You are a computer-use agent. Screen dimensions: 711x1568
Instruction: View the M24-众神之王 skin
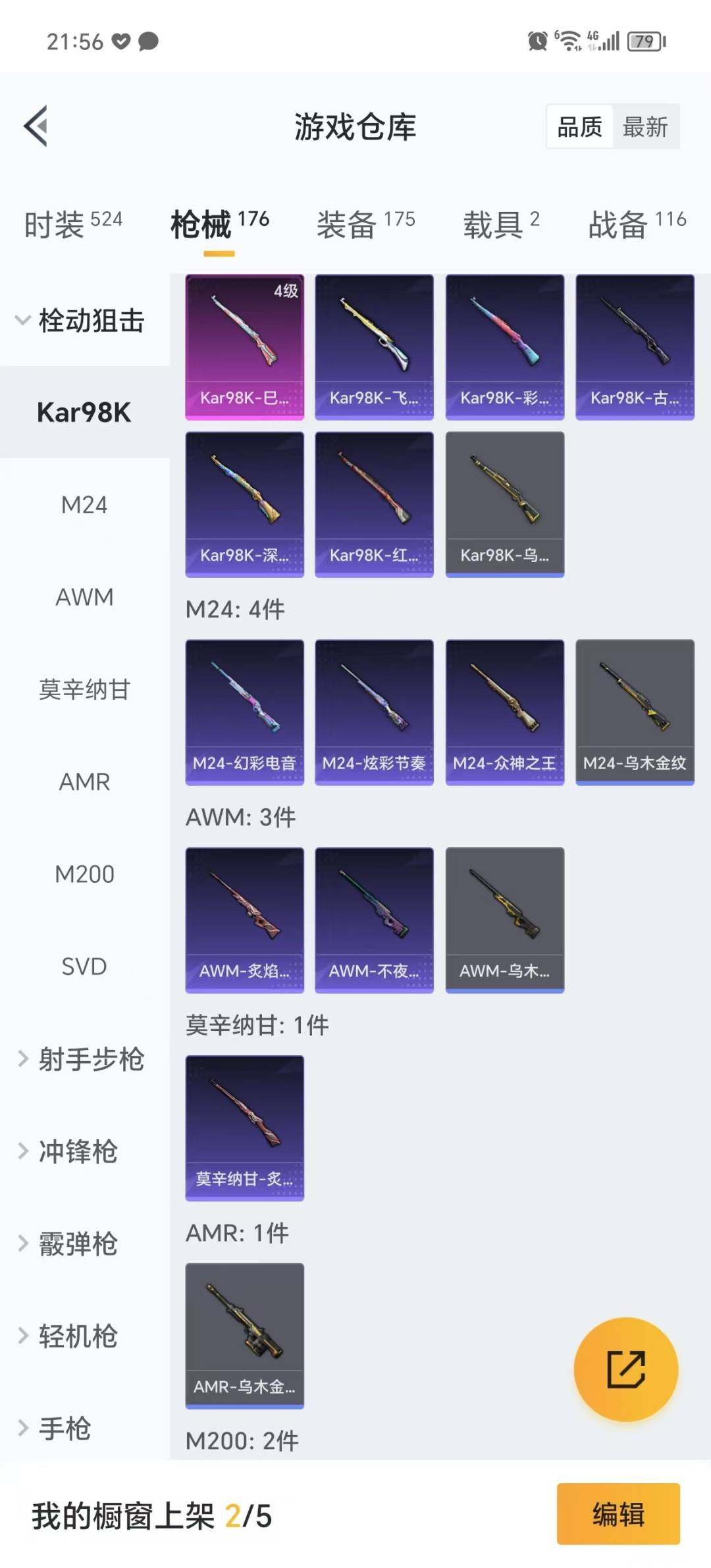504,712
